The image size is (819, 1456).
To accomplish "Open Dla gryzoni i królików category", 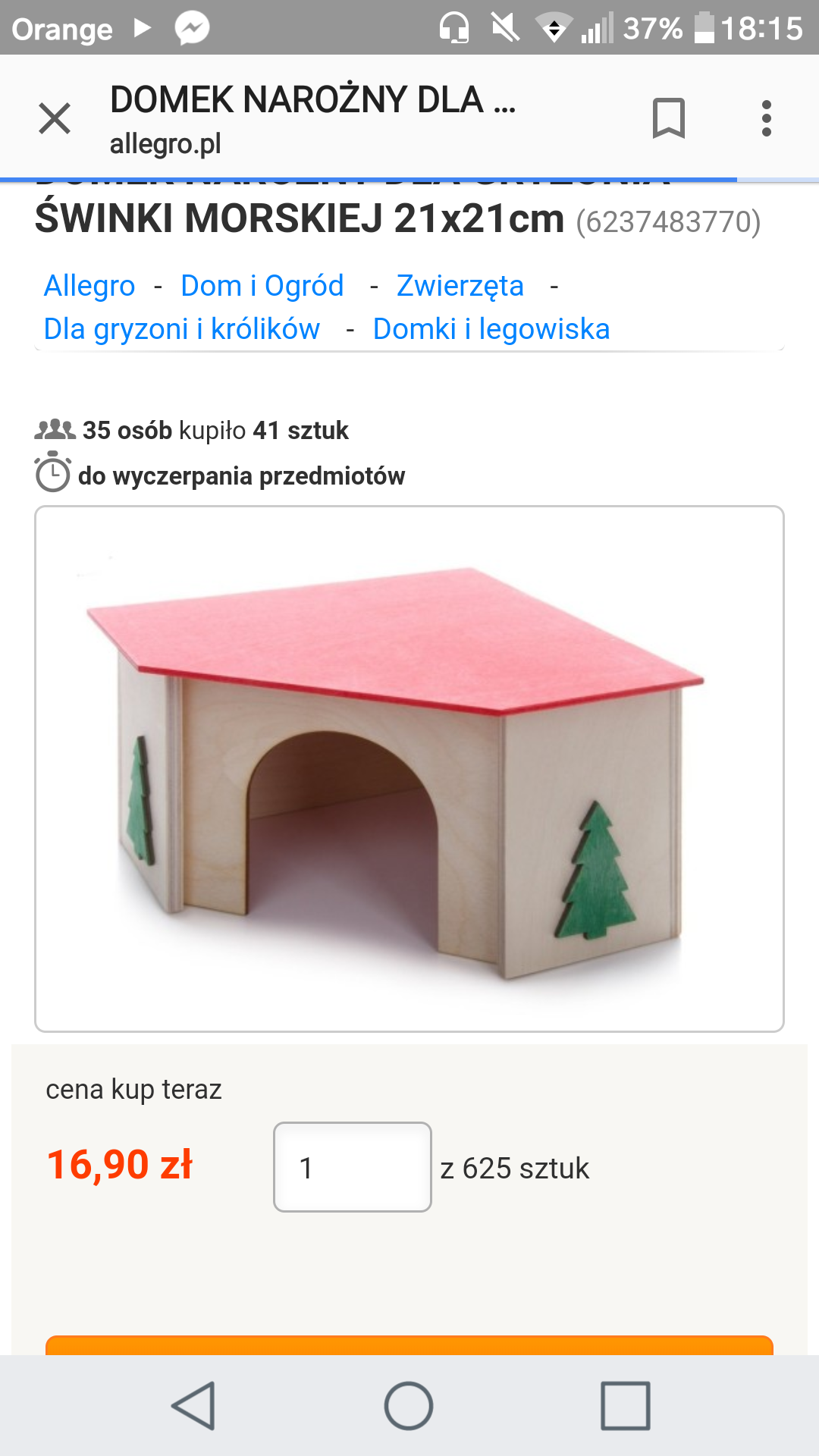I will point(182,329).
